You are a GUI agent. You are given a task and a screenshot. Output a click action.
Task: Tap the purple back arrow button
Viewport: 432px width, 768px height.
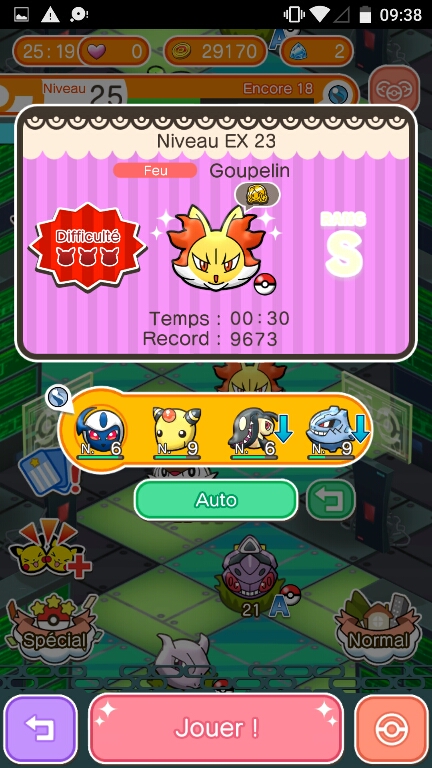[41, 728]
